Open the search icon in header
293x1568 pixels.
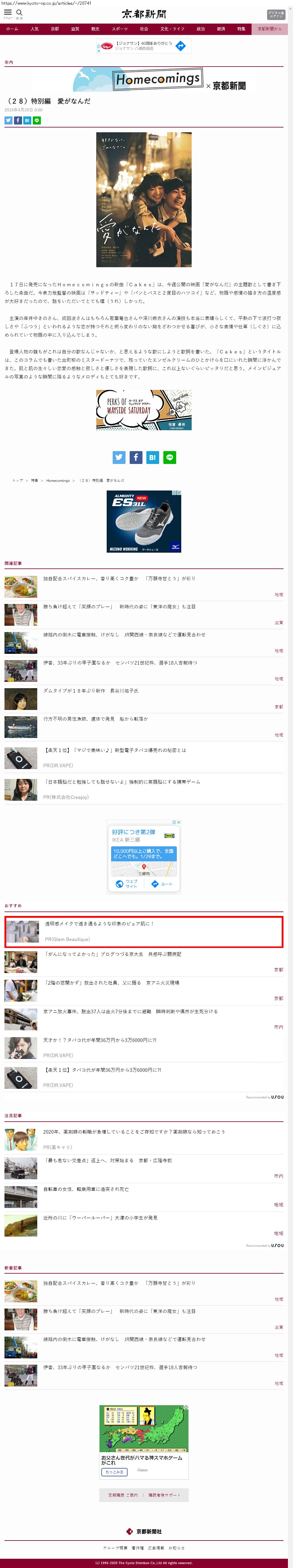click(19, 13)
